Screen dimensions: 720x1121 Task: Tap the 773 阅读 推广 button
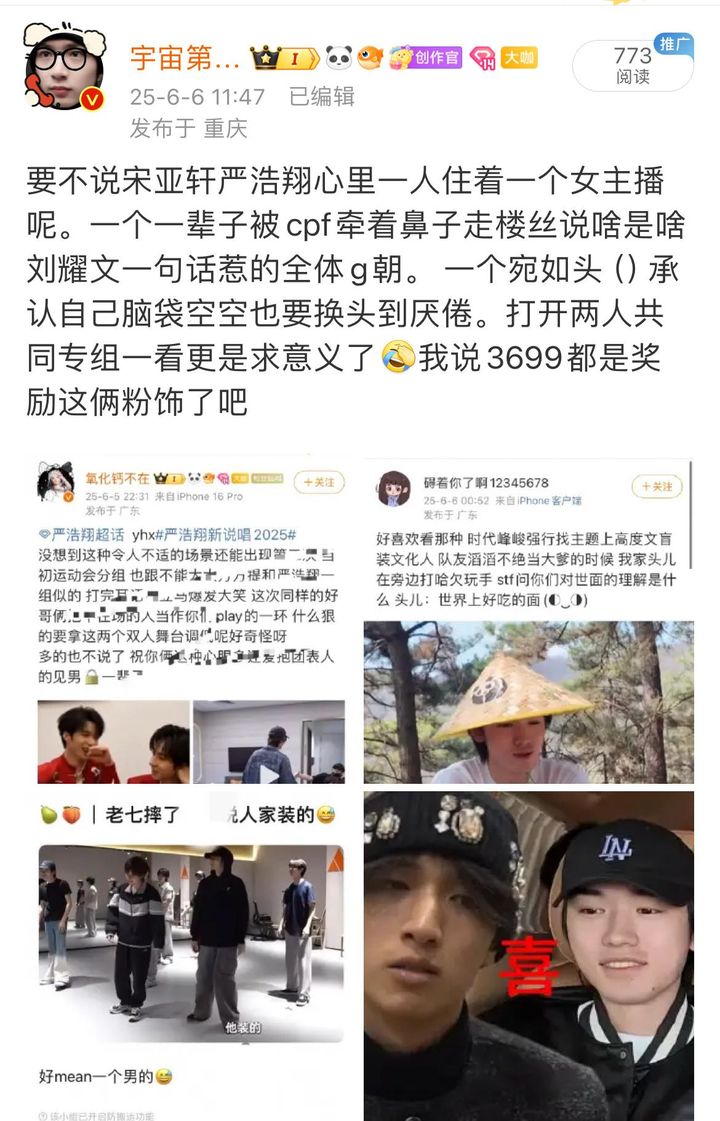click(633, 65)
